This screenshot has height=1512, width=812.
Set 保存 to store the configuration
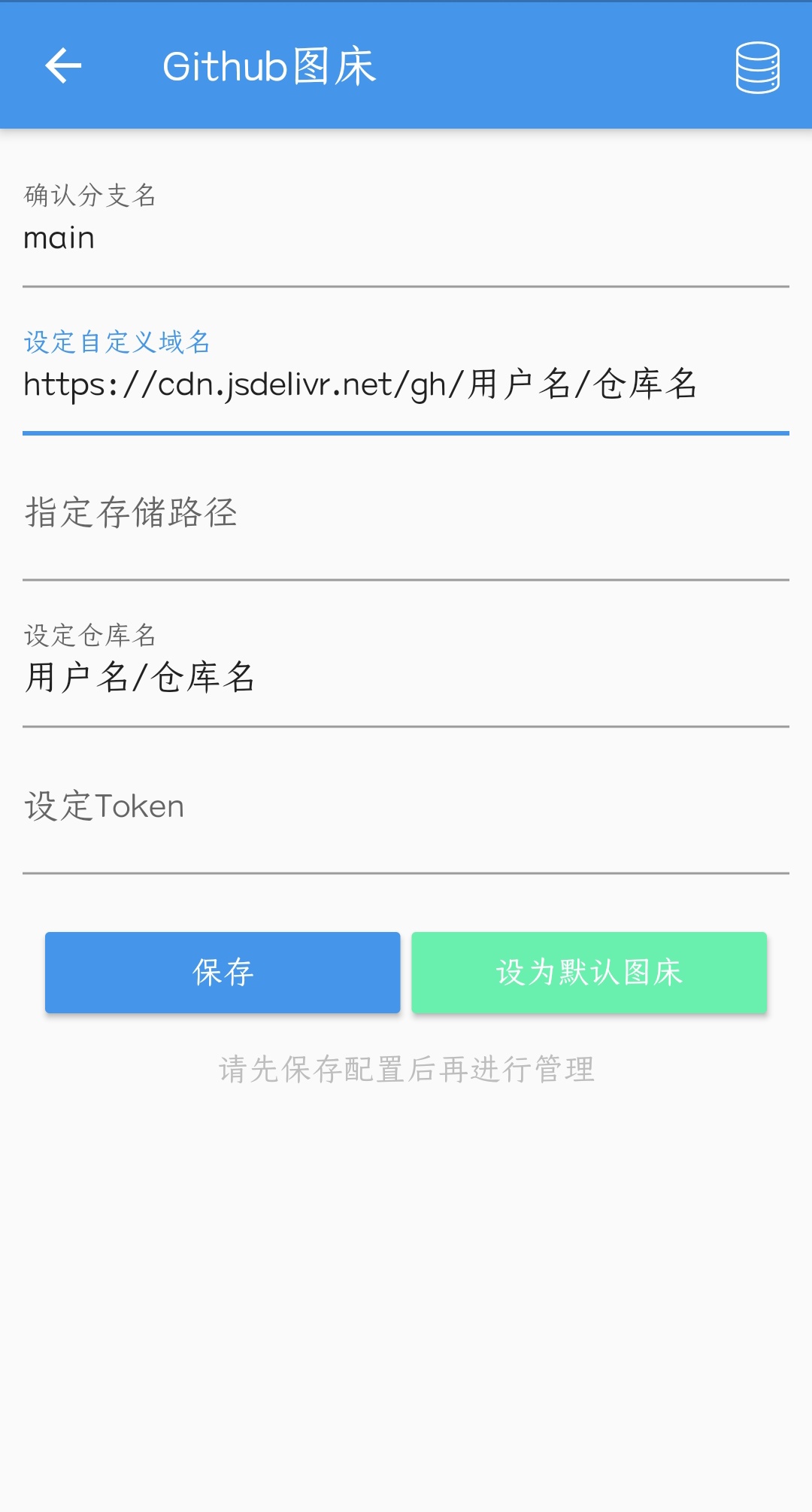click(223, 973)
